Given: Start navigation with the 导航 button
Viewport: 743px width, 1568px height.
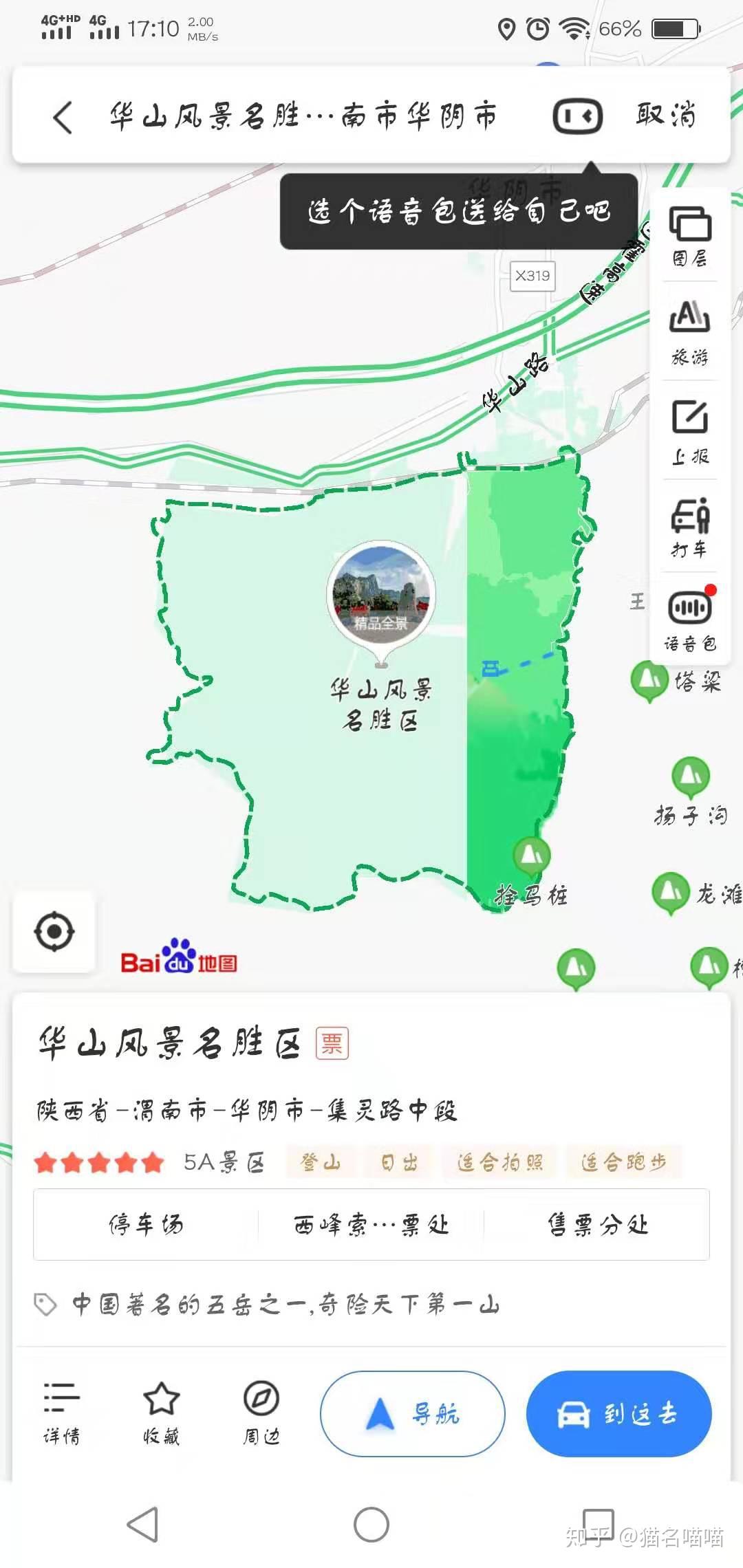Looking at the screenshot, I should click(411, 1413).
